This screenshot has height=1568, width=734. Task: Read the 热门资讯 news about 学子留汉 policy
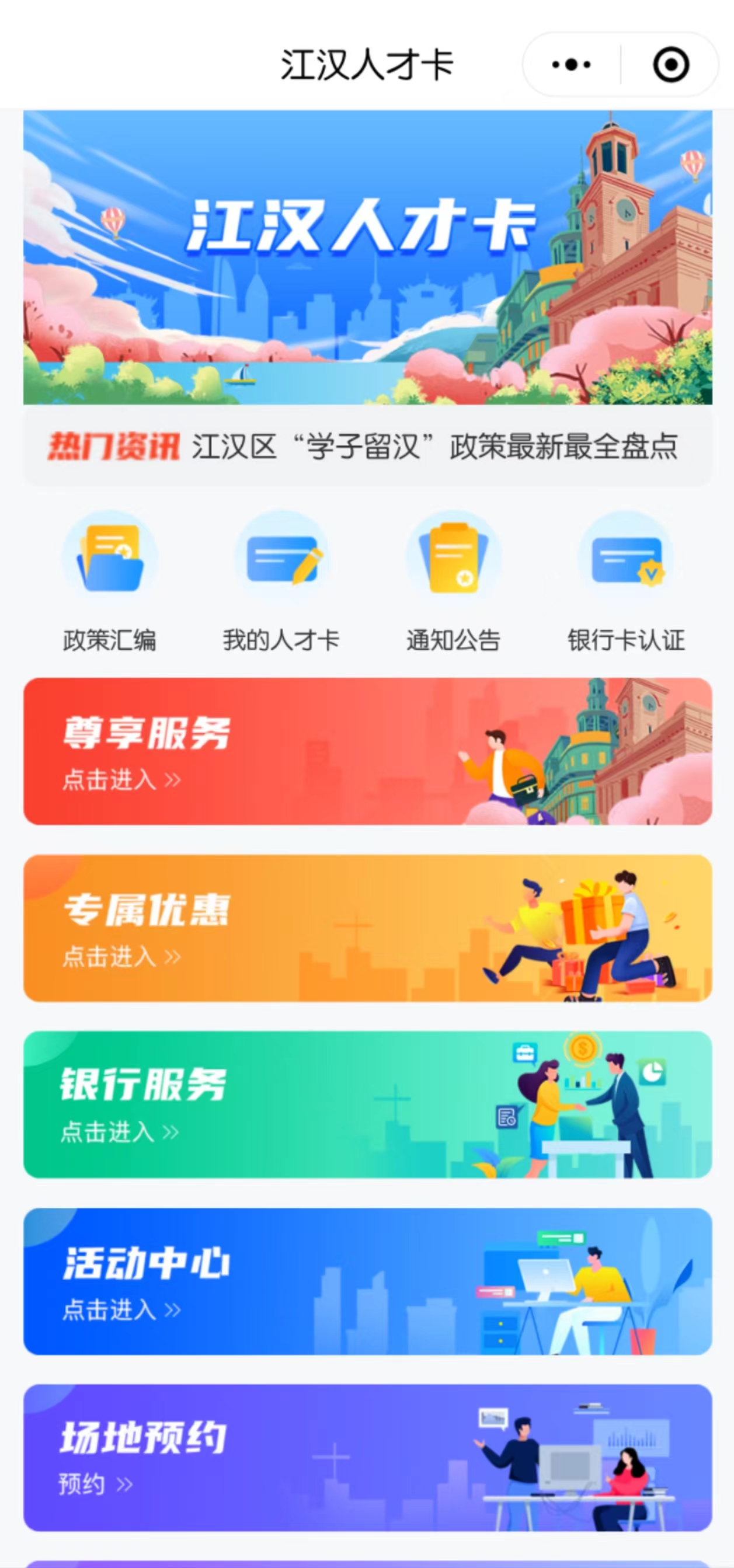(x=433, y=447)
